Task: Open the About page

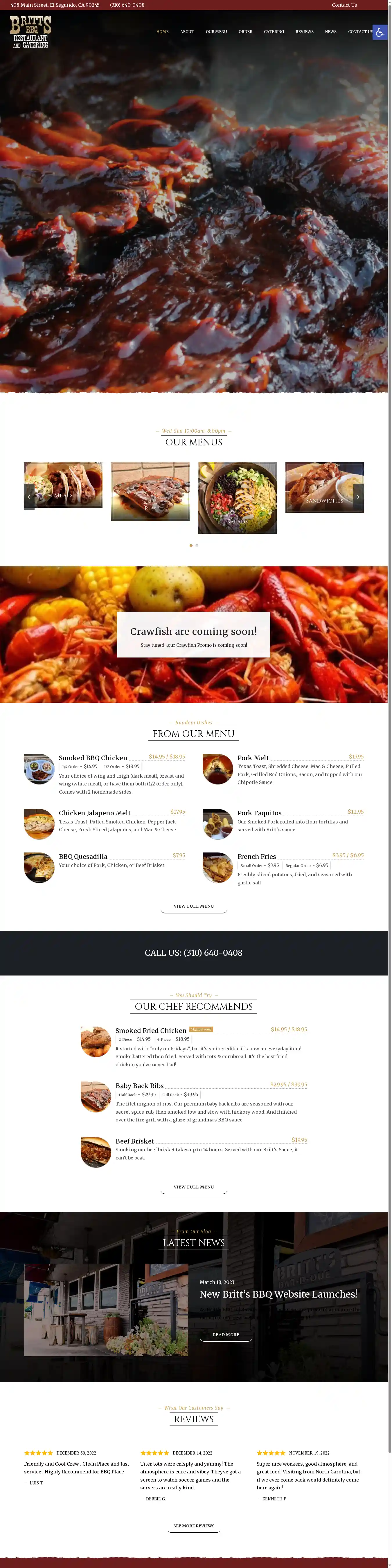Action: pyautogui.click(x=187, y=32)
